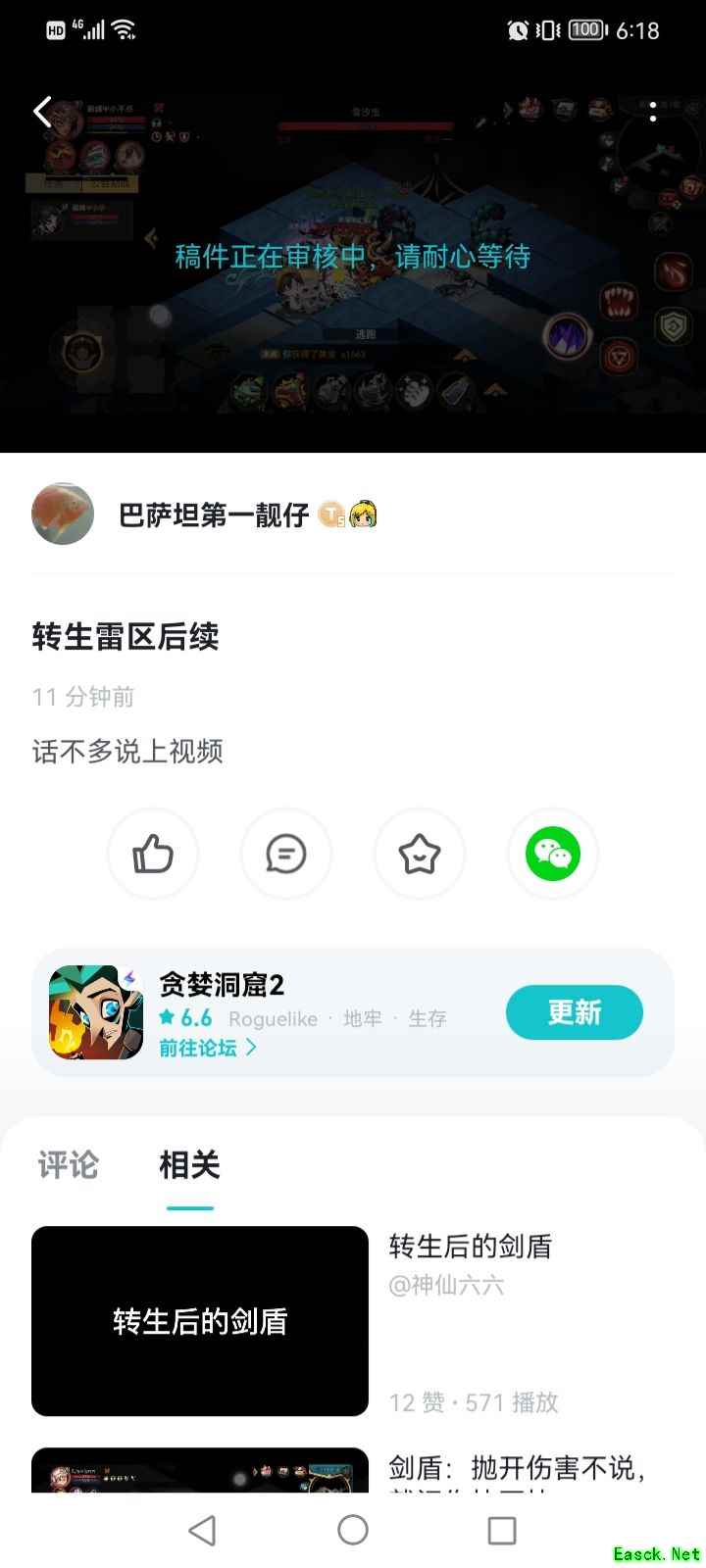Favorite this post with the star icon
This screenshot has height=1568, width=706.
[420, 855]
